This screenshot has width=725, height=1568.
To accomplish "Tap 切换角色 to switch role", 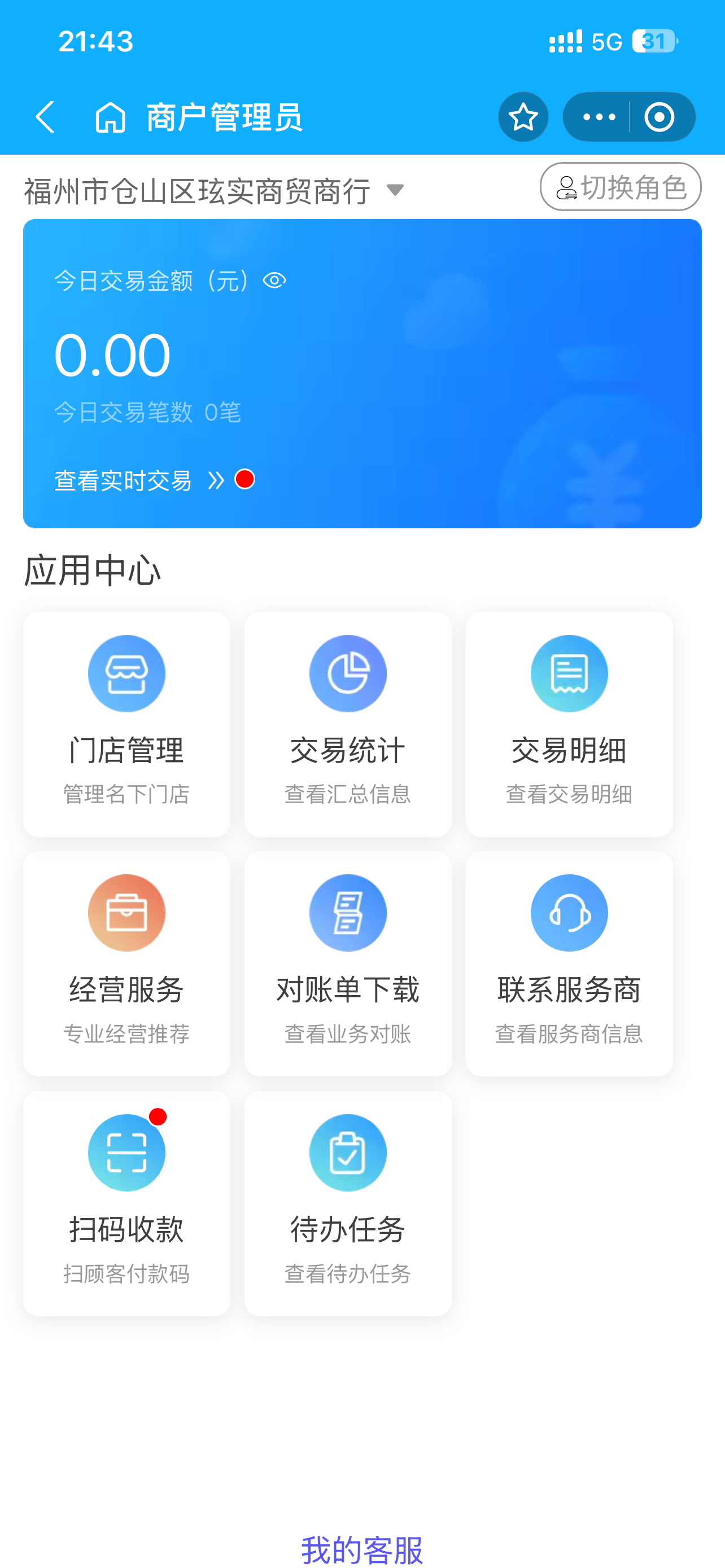I will pyautogui.click(x=621, y=187).
